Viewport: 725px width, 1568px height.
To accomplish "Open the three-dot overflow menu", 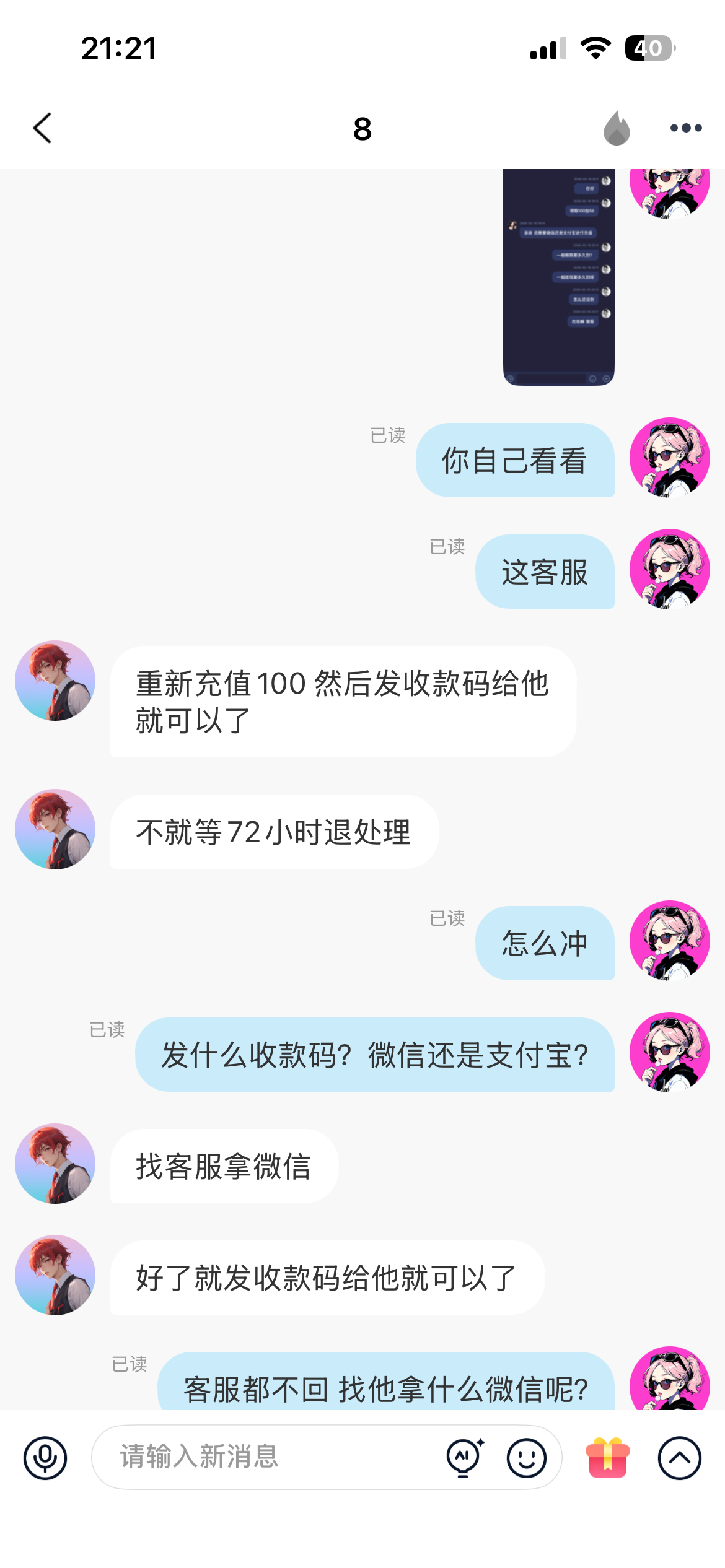I will [686, 128].
